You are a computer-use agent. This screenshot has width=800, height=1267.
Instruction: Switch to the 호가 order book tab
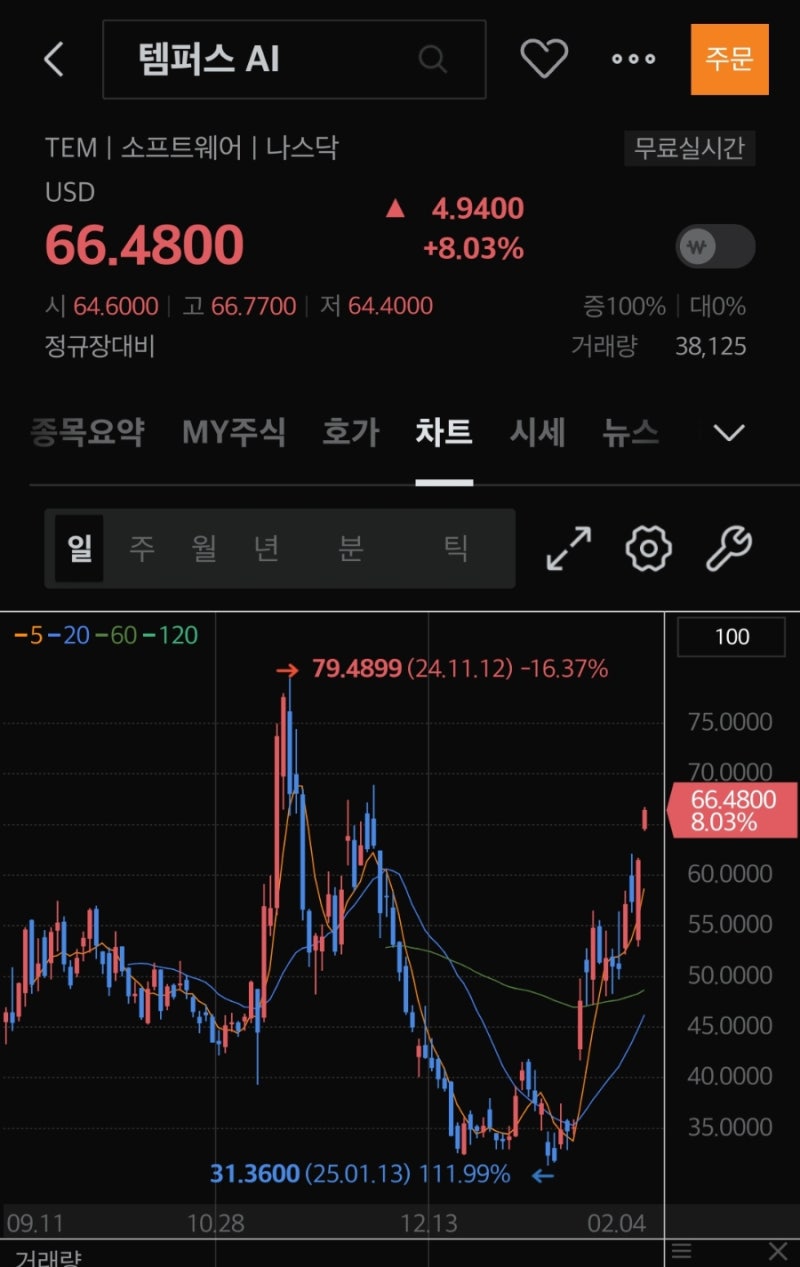point(348,432)
